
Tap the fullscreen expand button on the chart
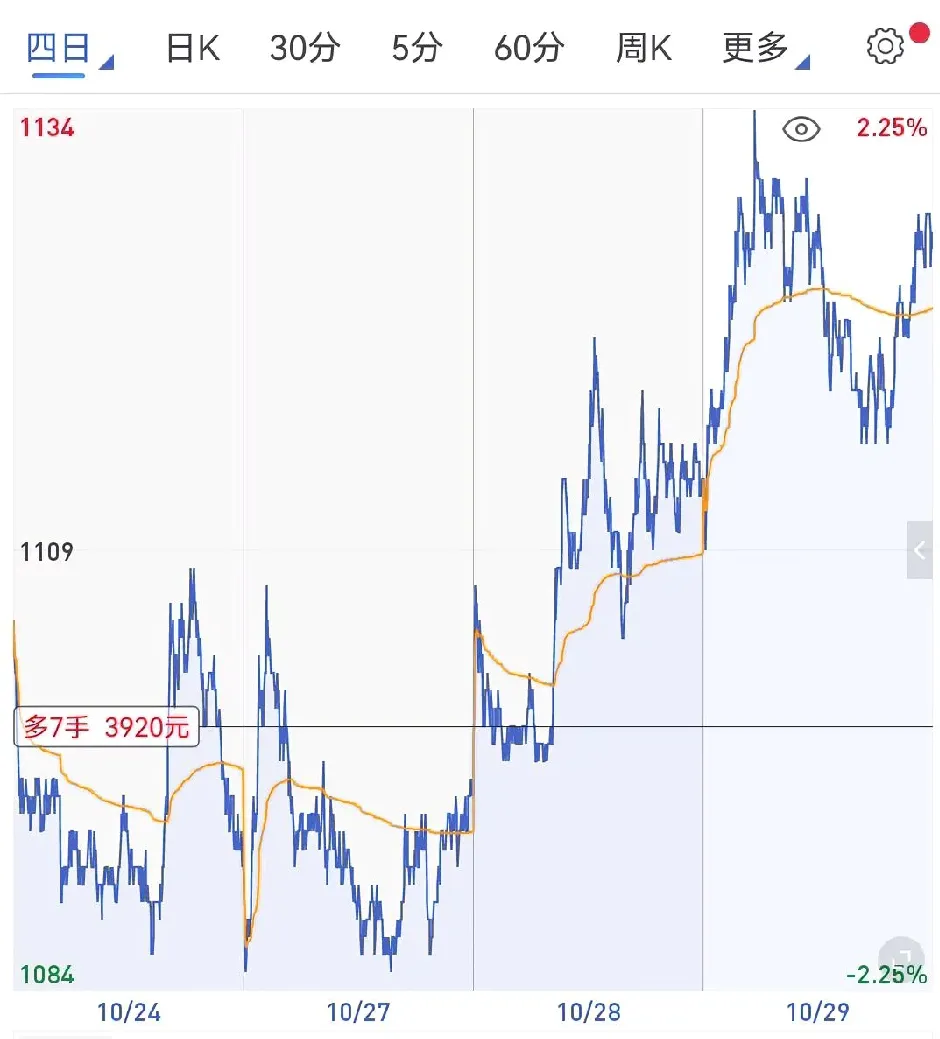coord(900,958)
